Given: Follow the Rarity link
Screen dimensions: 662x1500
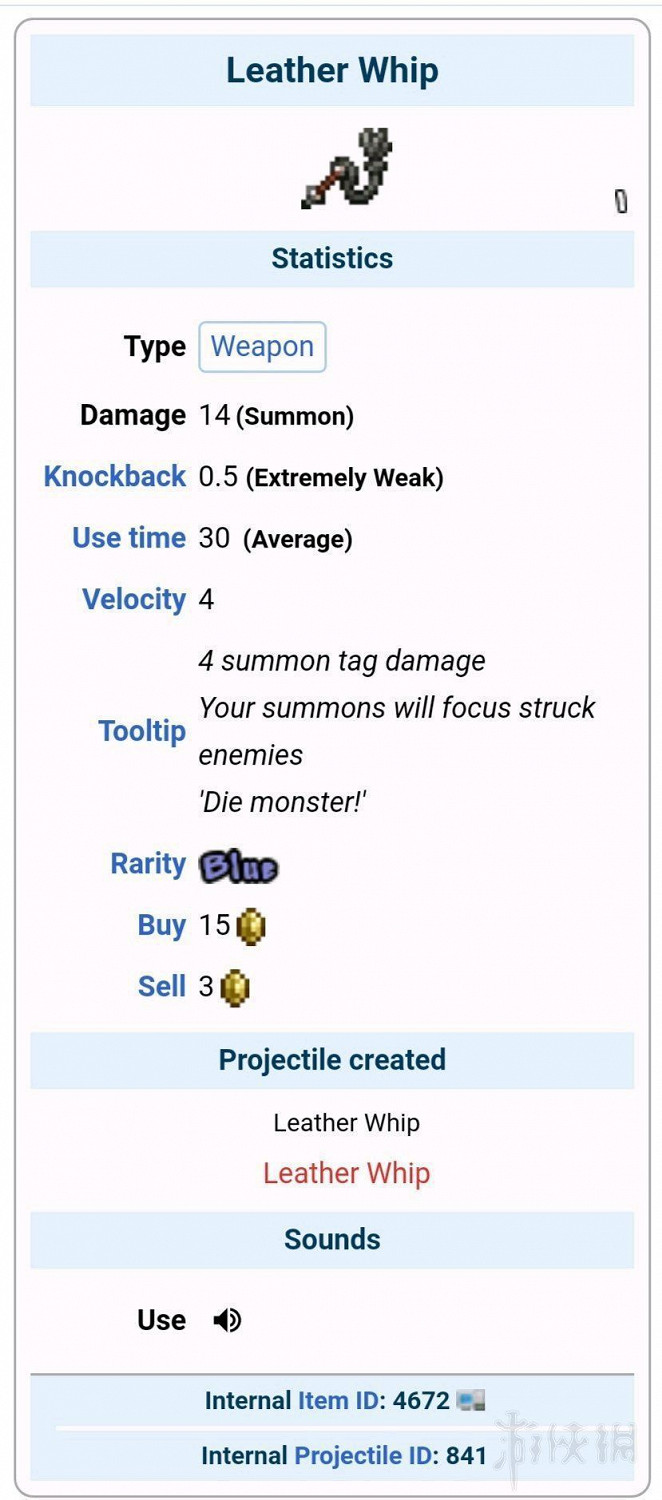Looking at the screenshot, I should [x=148, y=864].
